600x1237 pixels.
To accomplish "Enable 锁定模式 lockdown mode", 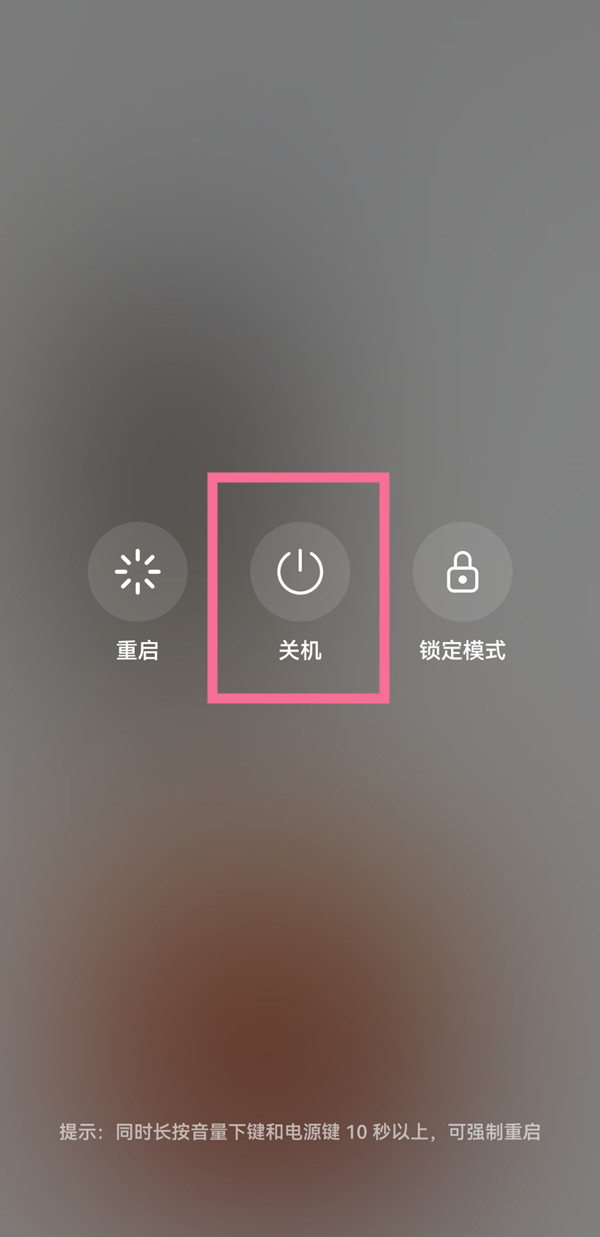I will [x=462, y=572].
